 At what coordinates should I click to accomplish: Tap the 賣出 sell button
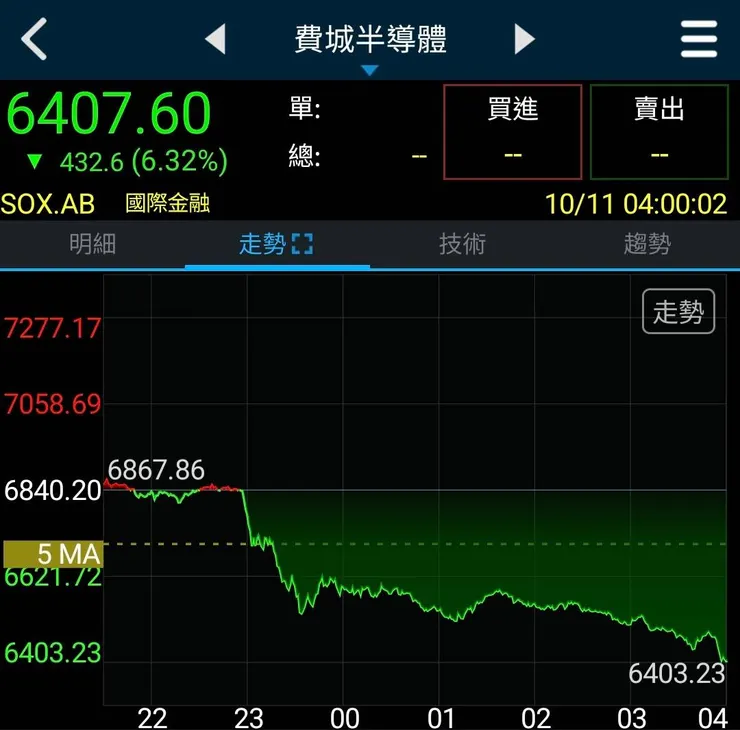(659, 132)
